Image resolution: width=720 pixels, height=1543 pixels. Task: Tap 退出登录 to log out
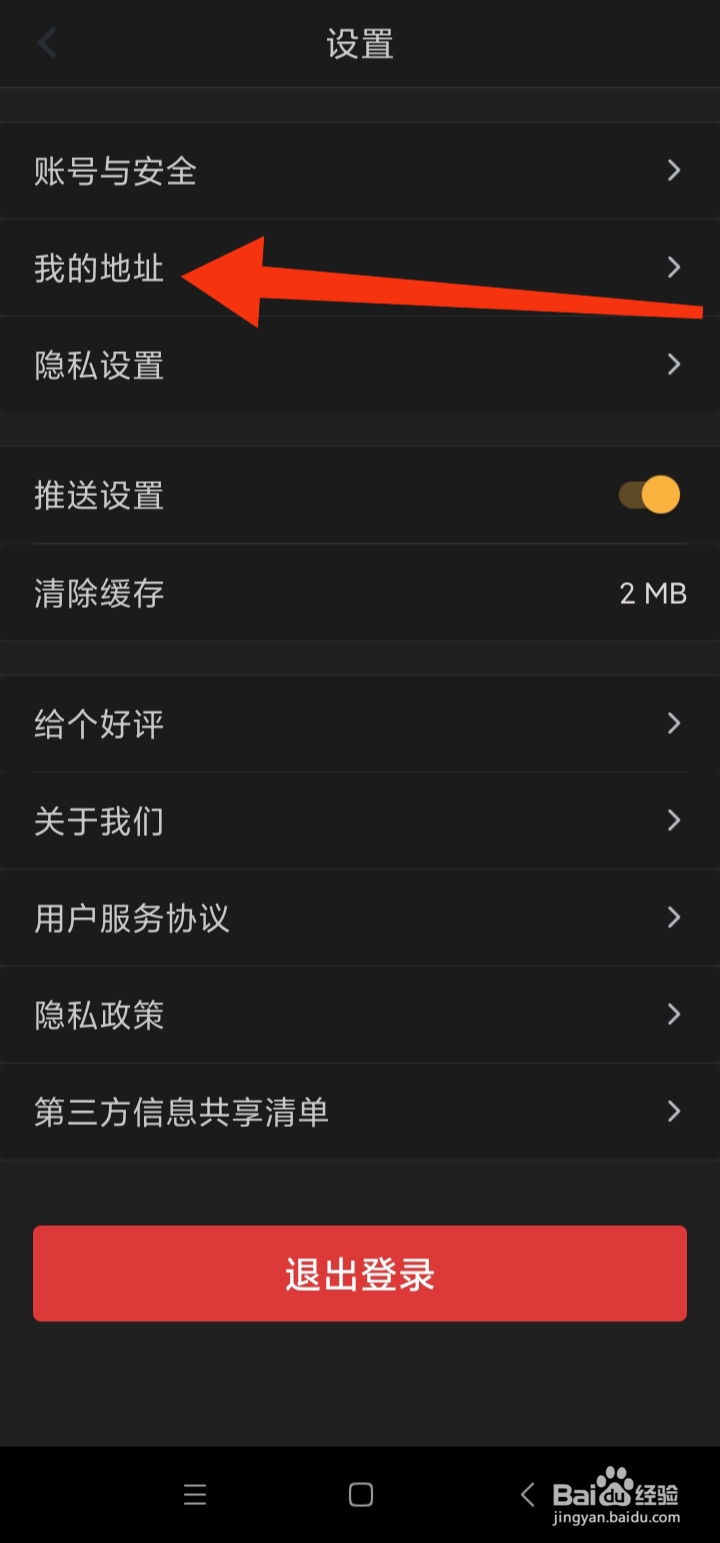pos(360,1273)
